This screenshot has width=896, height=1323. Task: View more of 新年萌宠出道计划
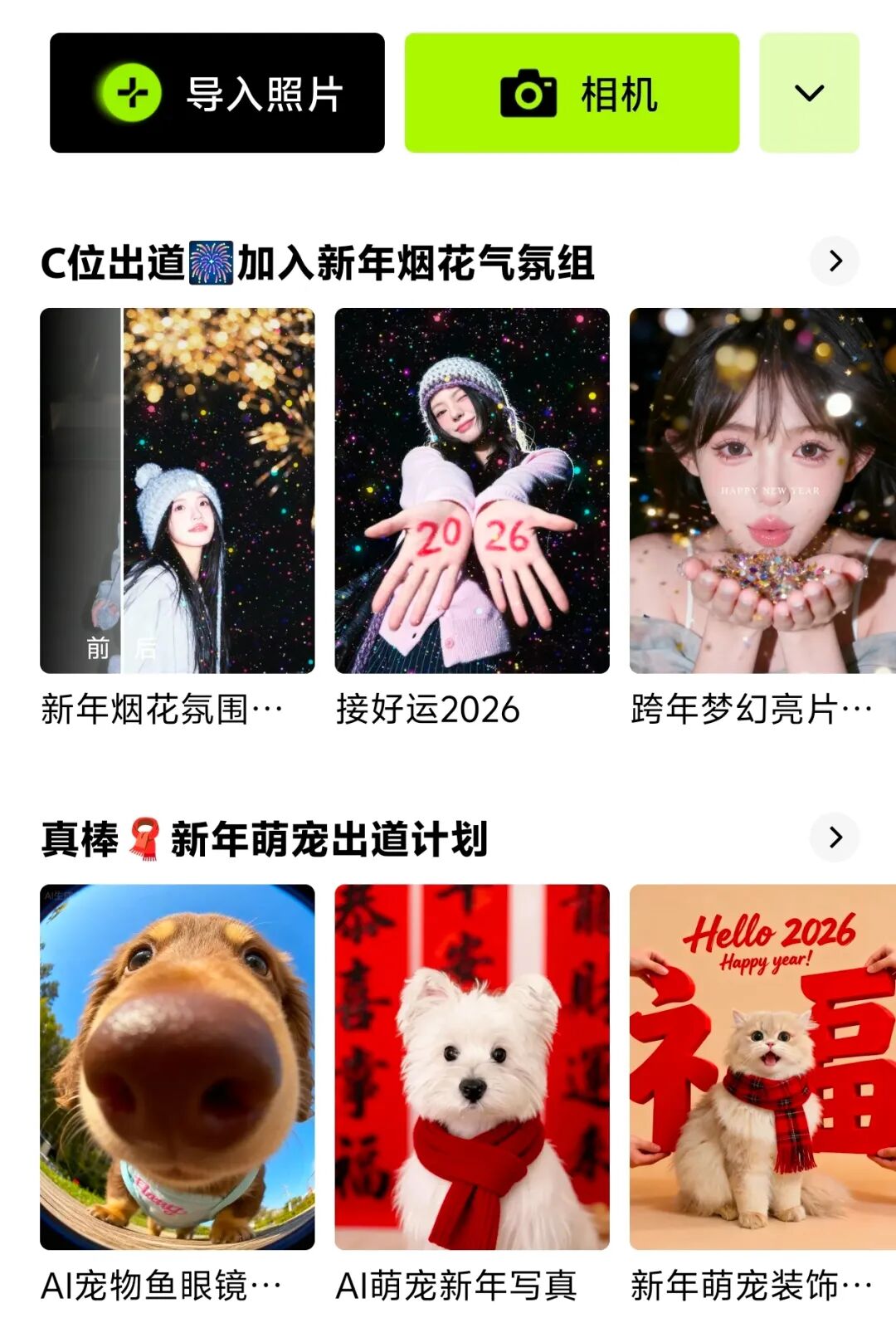835,837
